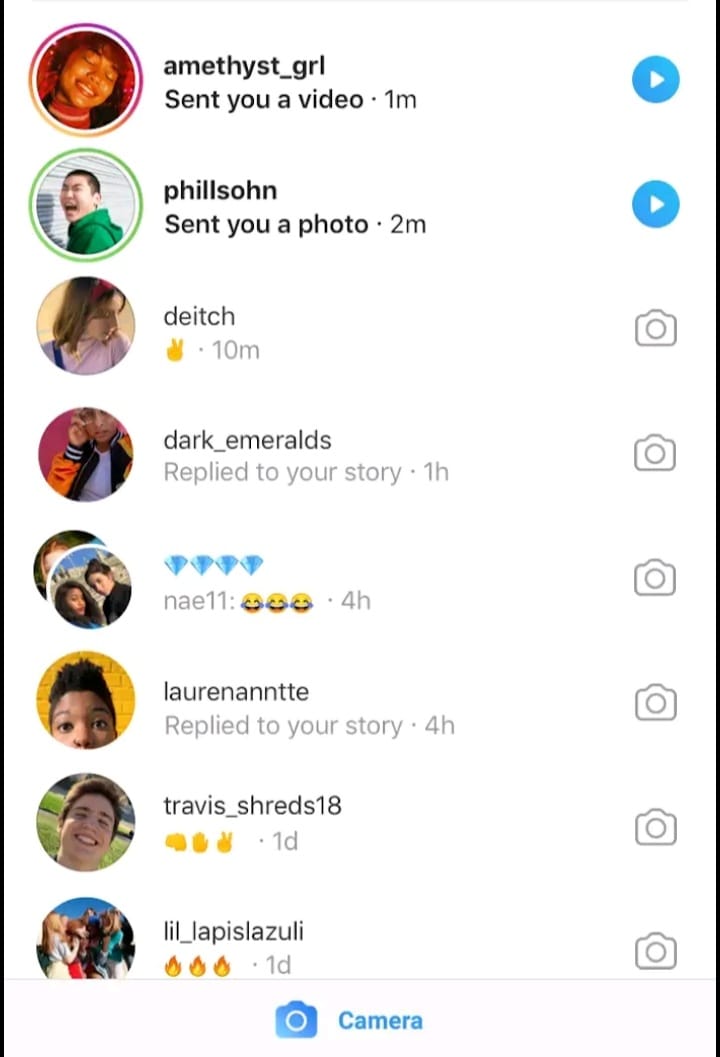Open the conversation with dark_emeralds

tap(300, 456)
